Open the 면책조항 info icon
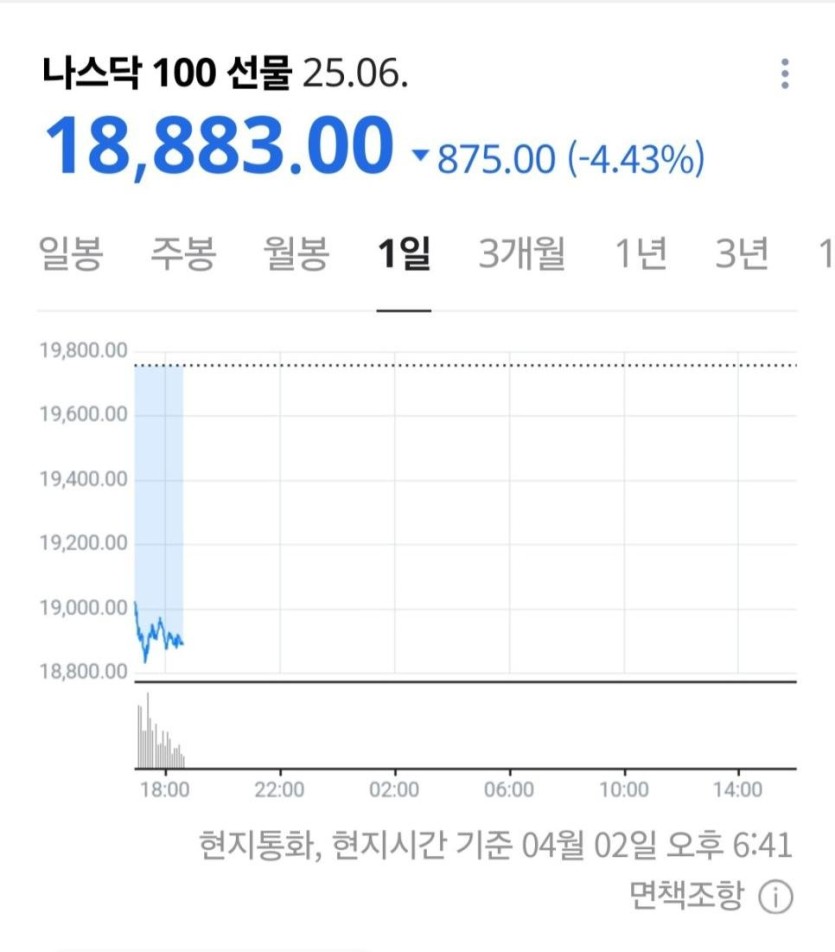This screenshot has width=835, height=952. point(775,897)
